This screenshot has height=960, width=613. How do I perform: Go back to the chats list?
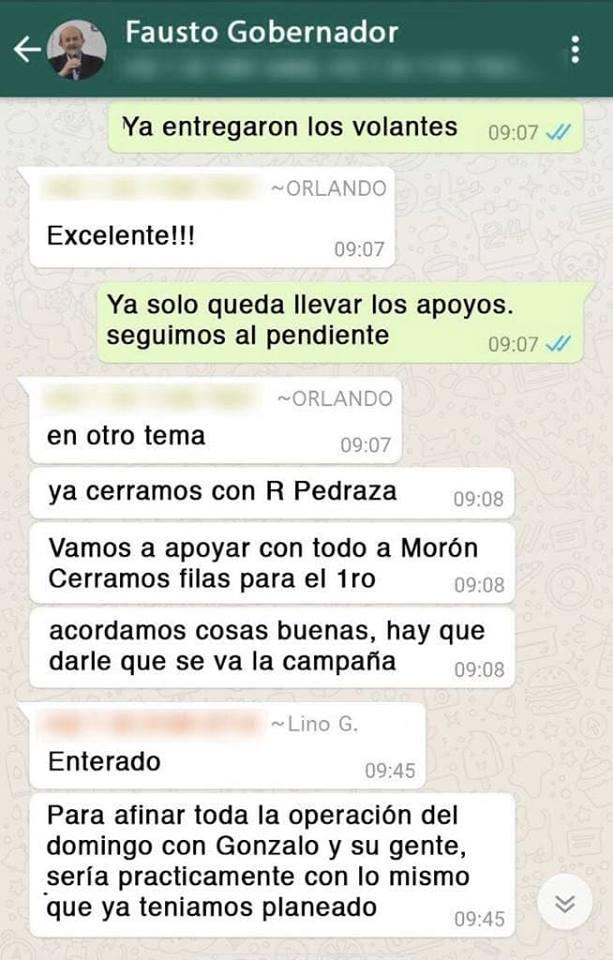click(x=26, y=50)
